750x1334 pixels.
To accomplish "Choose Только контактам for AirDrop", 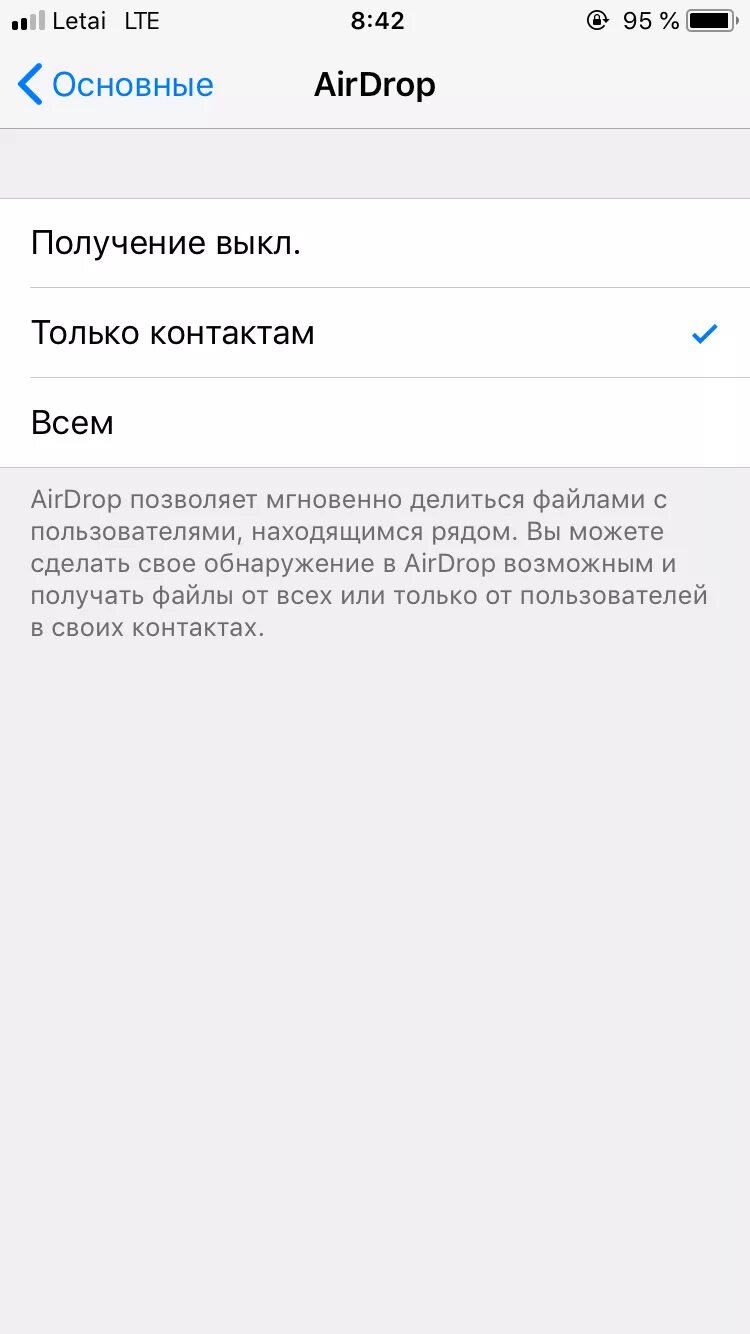I will [375, 333].
